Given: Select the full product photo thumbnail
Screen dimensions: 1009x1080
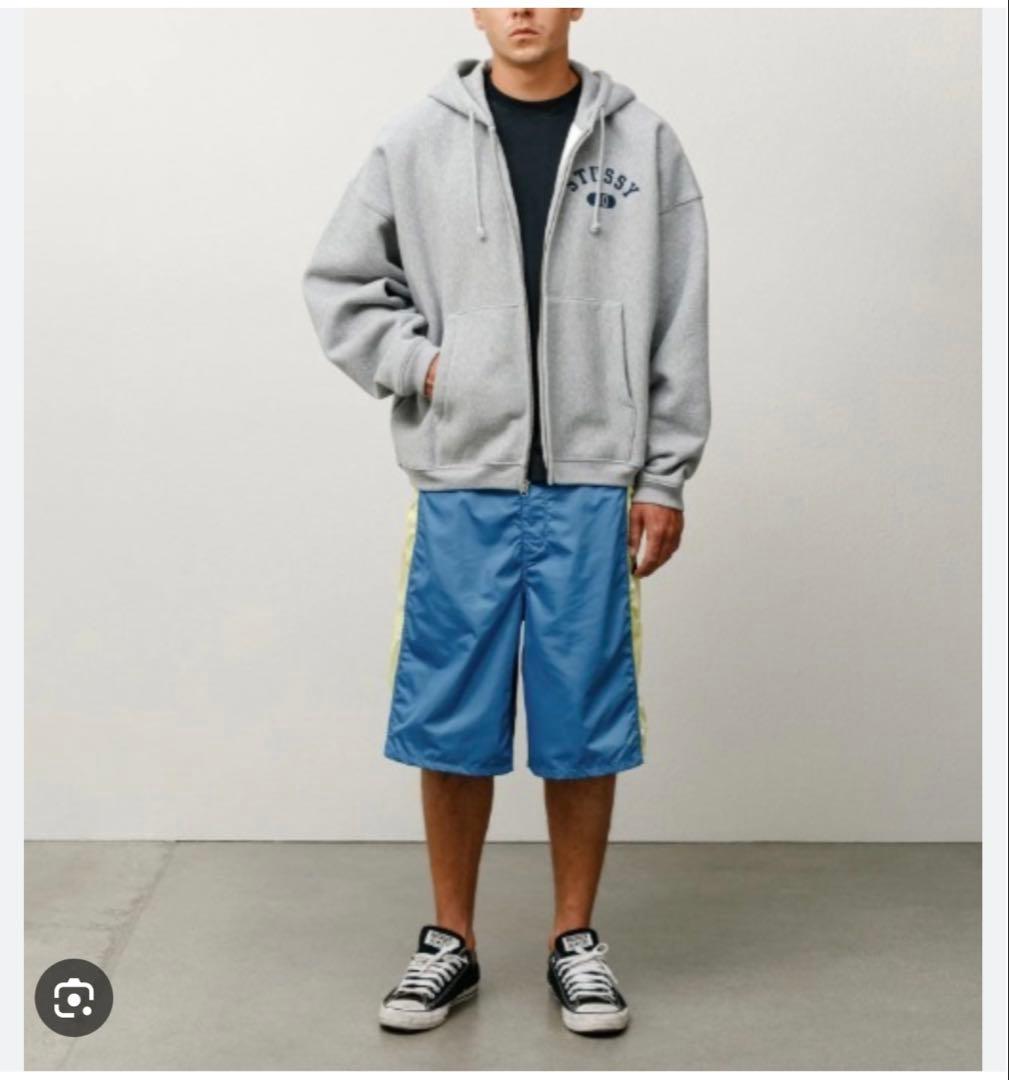Looking at the screenshot, I should (504, 540).
